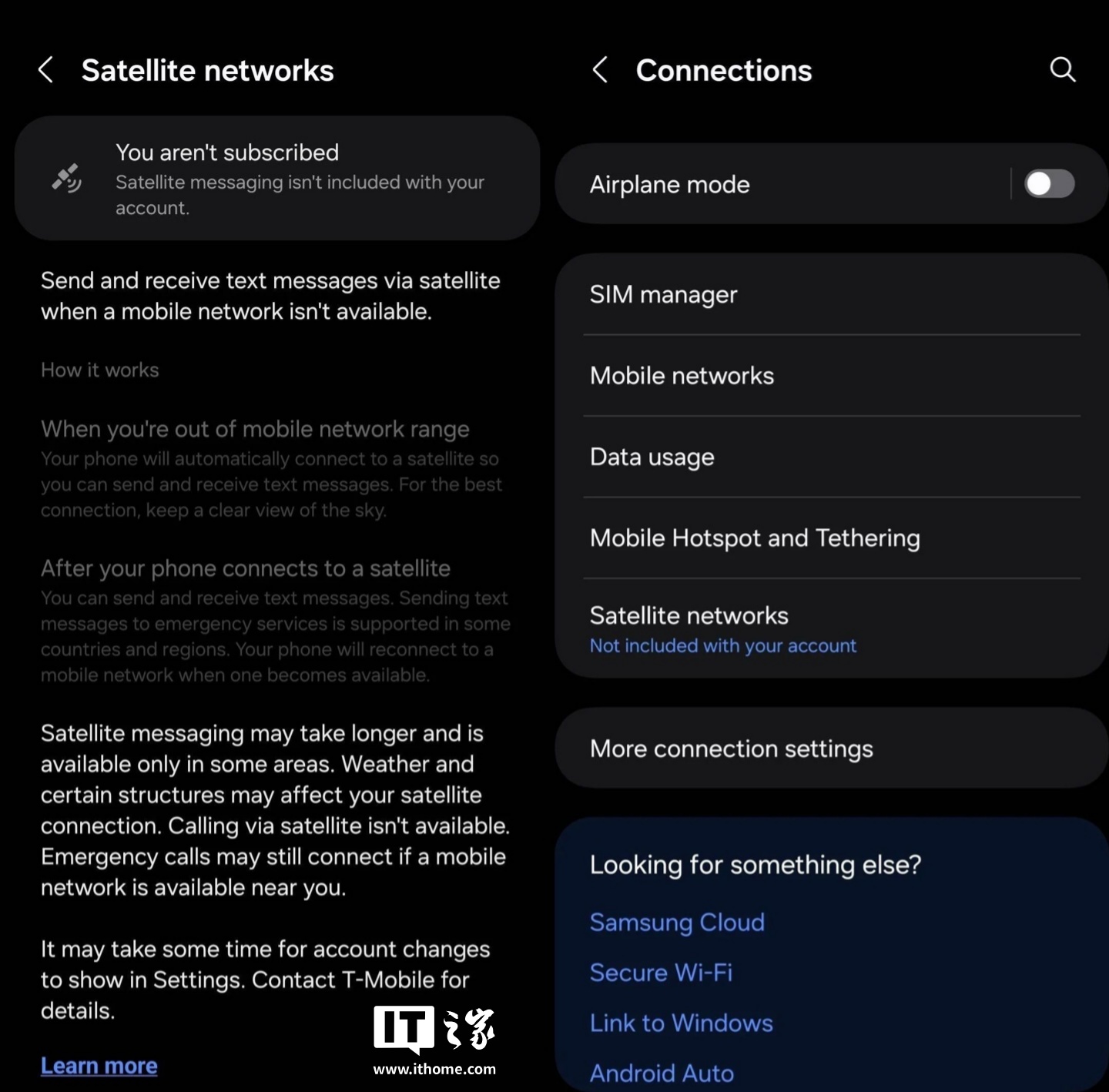This screenshot has height=1092, width=1109.
Task: Tap Learn more about satellite messaging
Action: pyautogui.click(x=99, y=1066)
